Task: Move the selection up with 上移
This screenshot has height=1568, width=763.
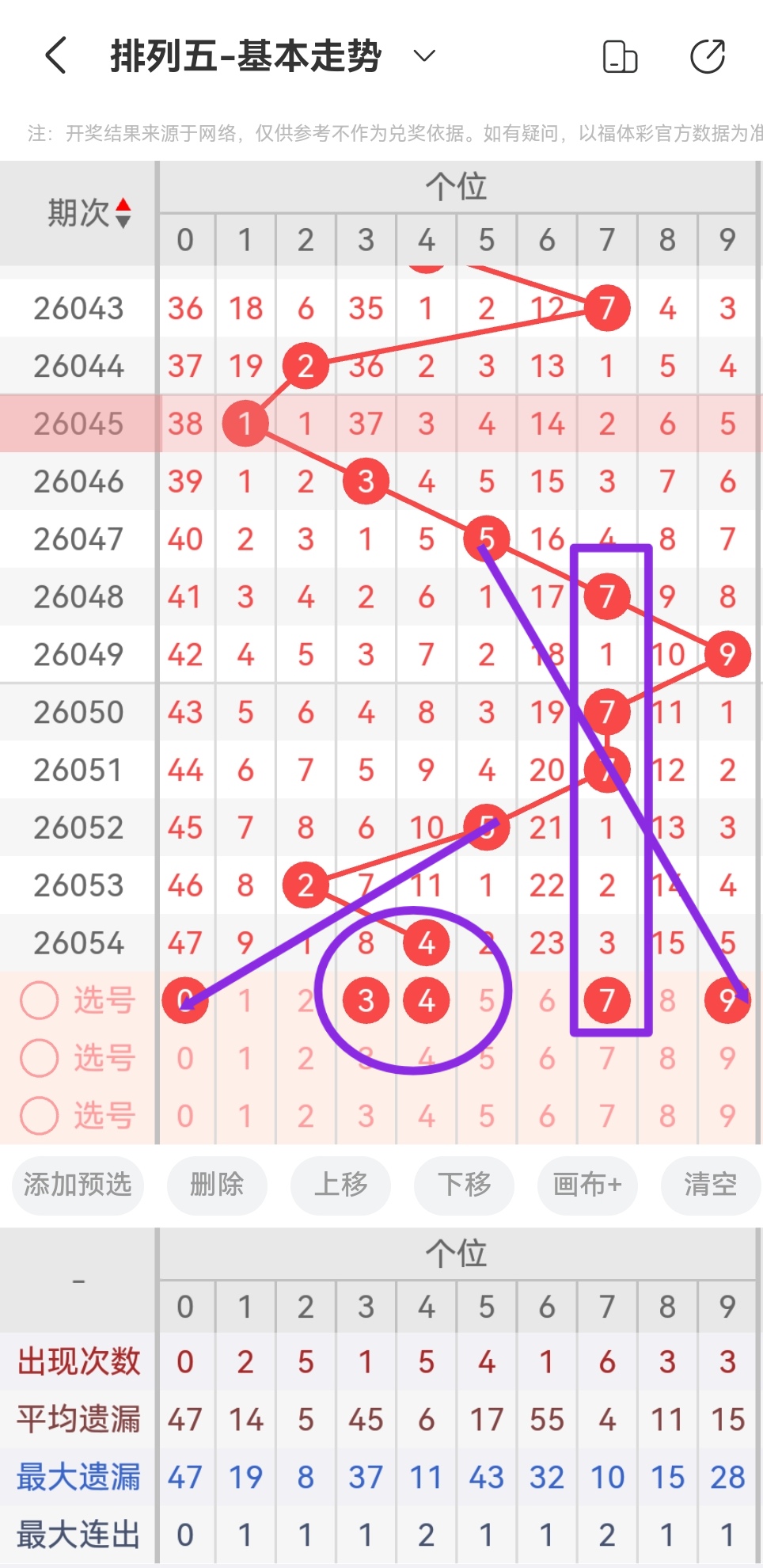Action: (340, 1185)
